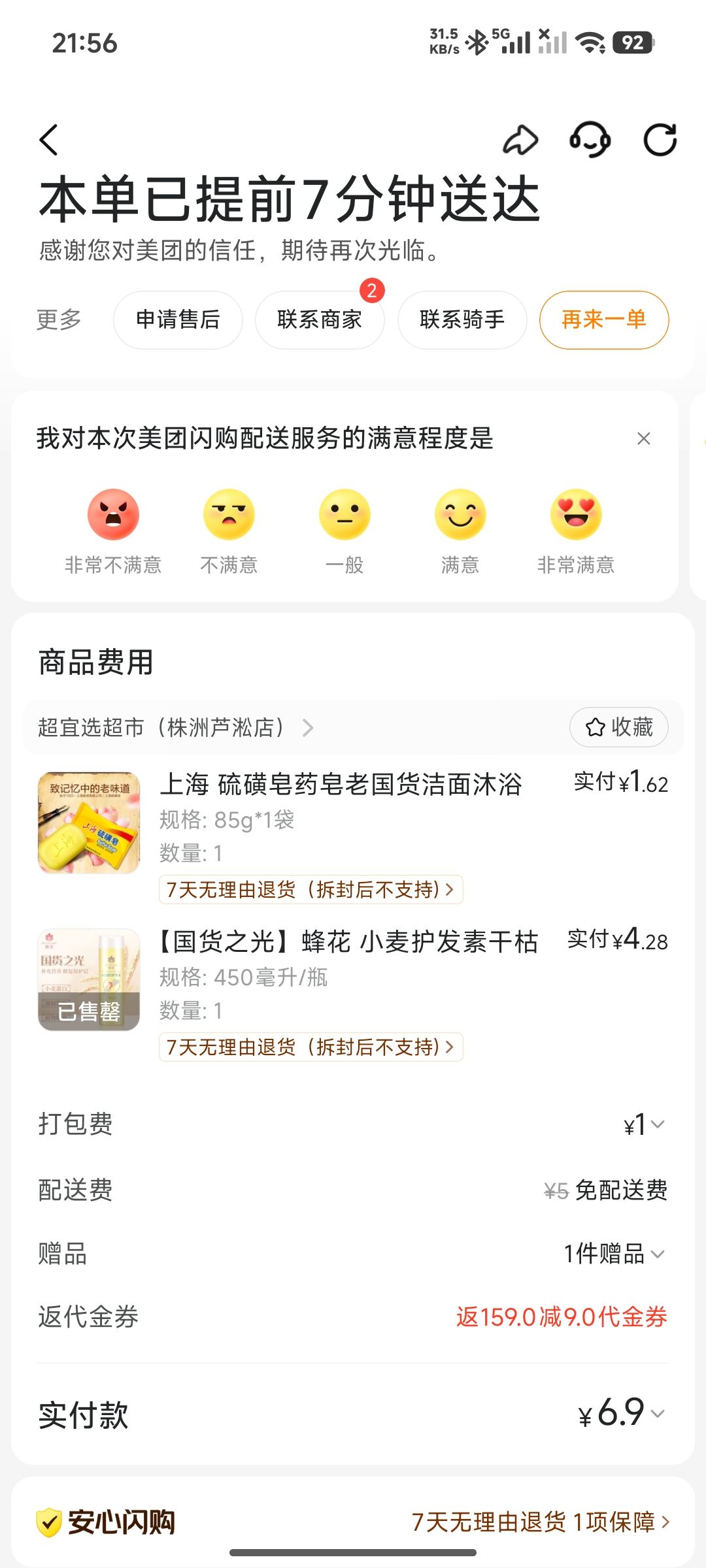The width and height of the screenshot is (706, 1568).
Task: View return policy under 蜂花 小麦护发素
Action: coord(311,1047)
